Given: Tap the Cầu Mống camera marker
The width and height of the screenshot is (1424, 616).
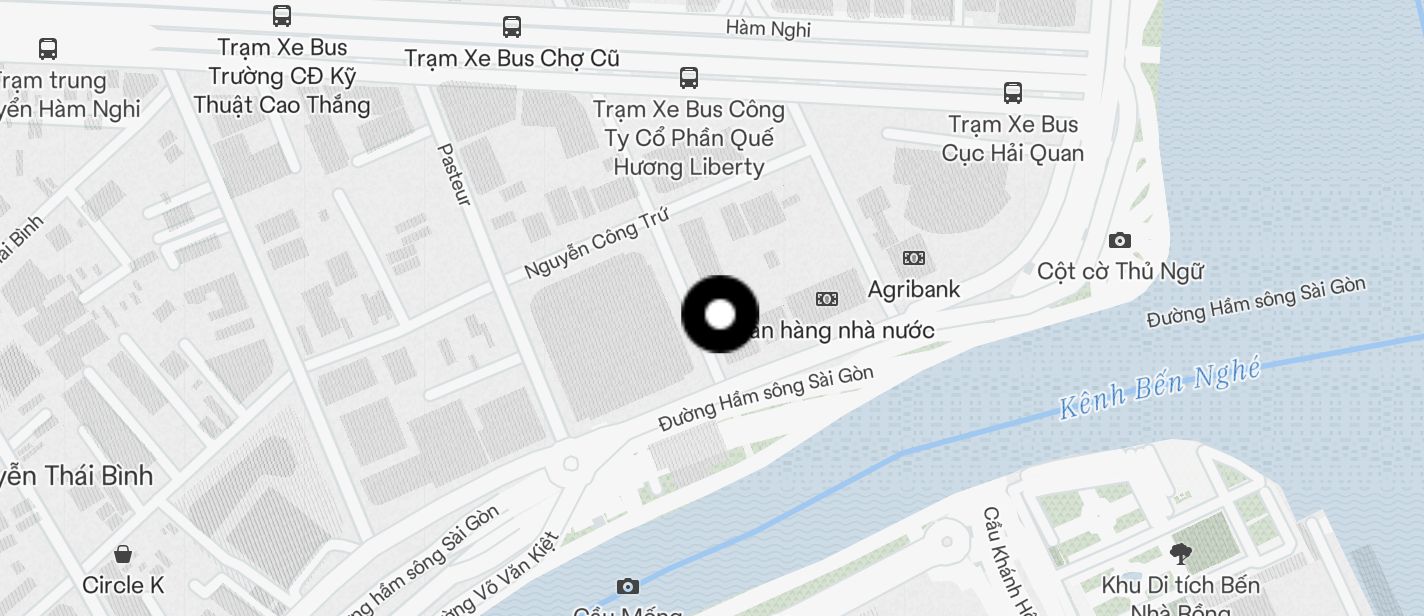Looking at the screenshot, I should coord(628,586).
